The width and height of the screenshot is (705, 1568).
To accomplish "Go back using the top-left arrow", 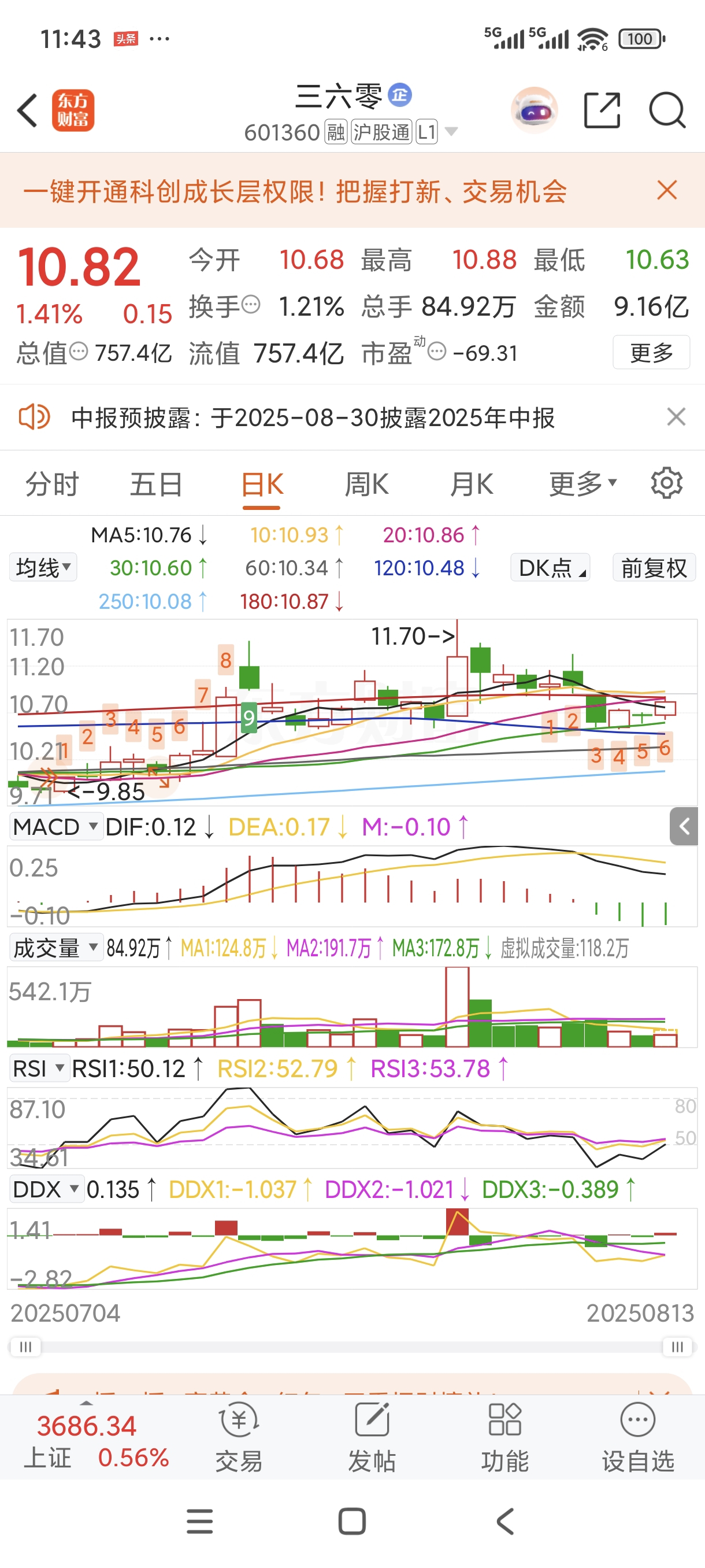I will 27,110.
